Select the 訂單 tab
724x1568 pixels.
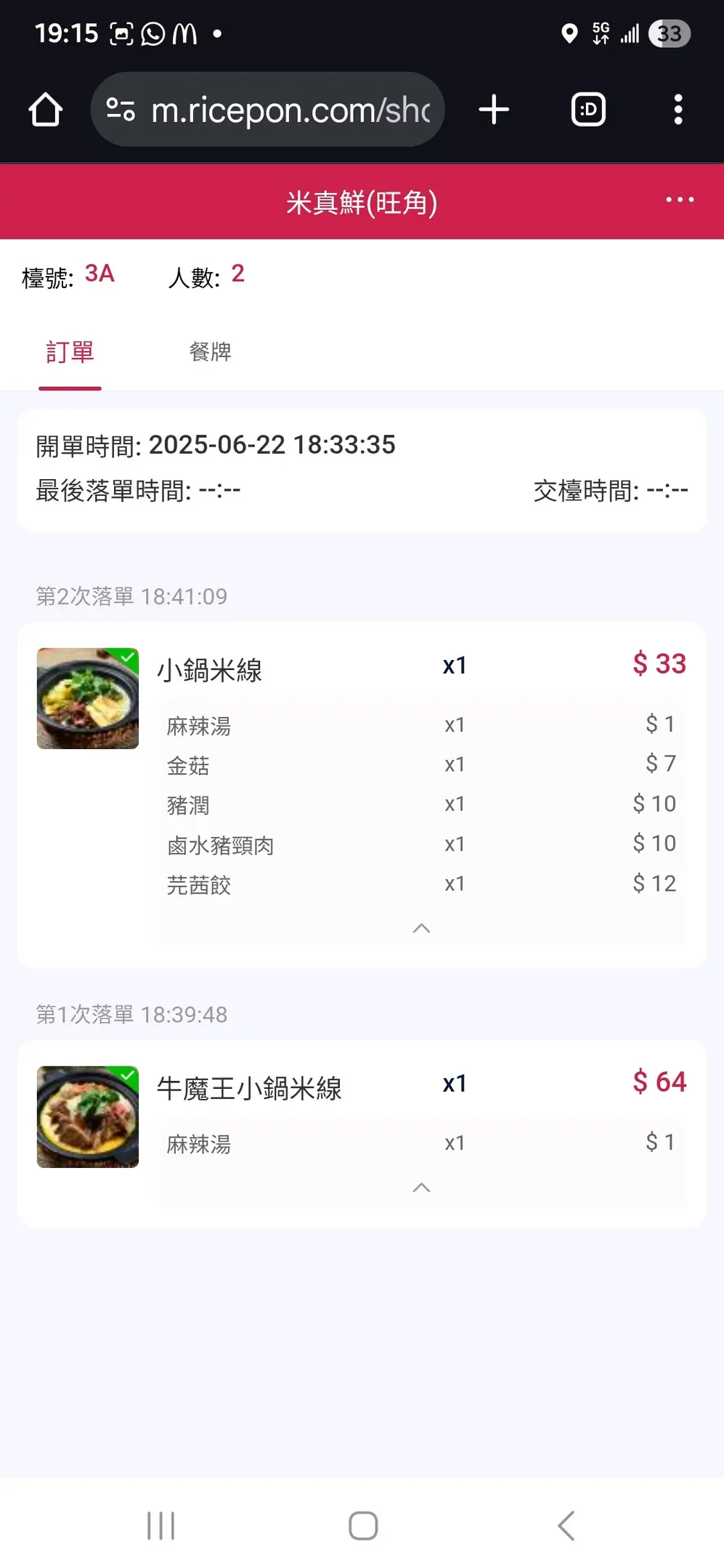coord(70,352)
